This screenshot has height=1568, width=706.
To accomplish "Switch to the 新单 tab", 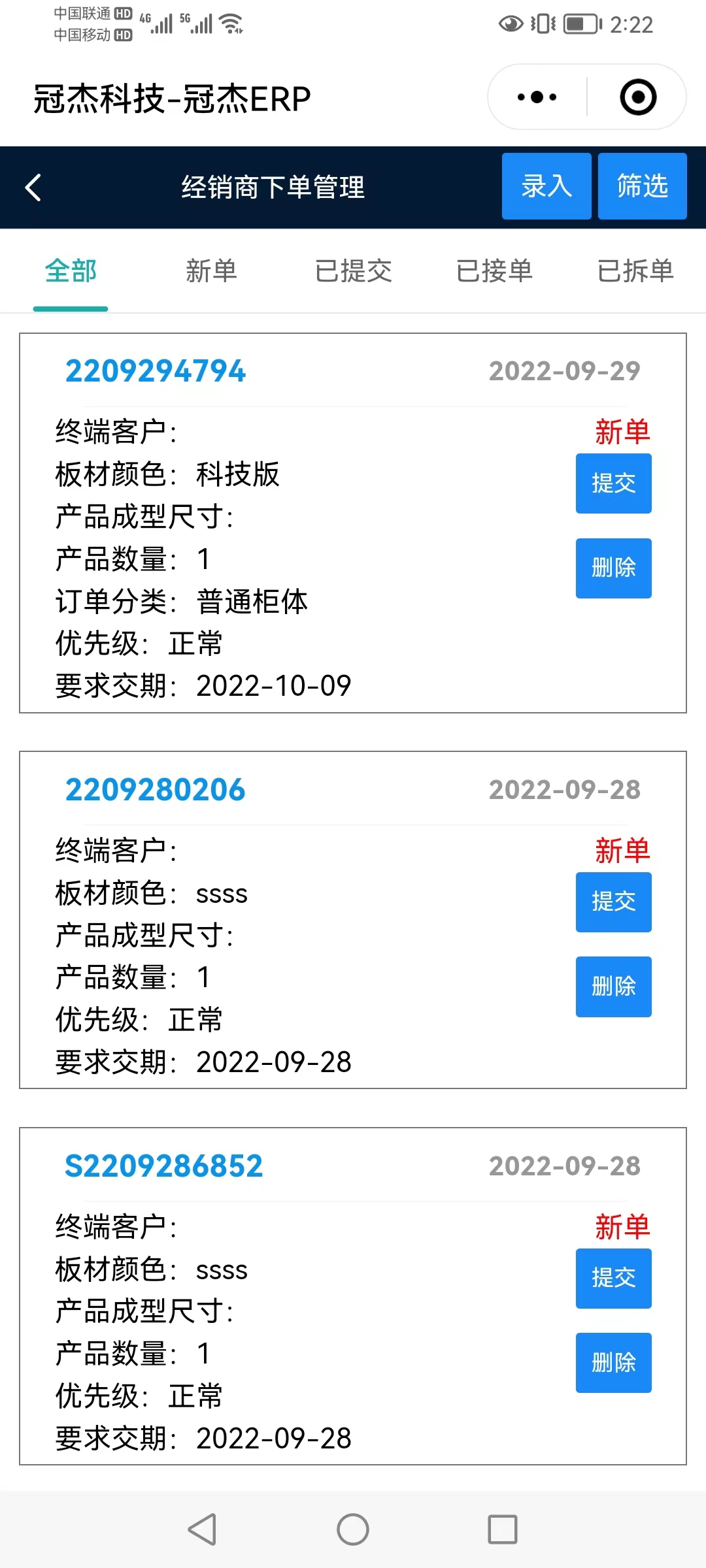I will click(211, 271).
